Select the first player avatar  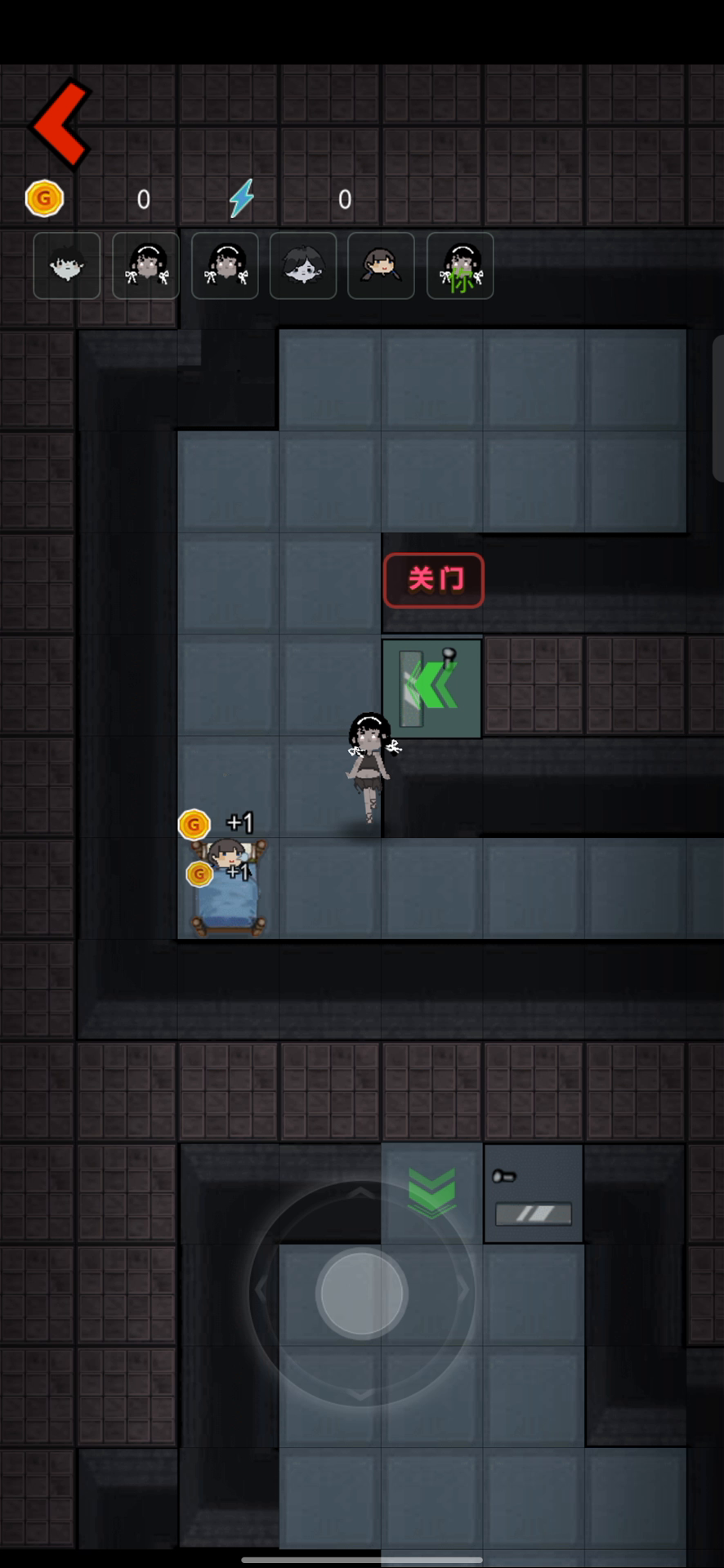(67, 265)
